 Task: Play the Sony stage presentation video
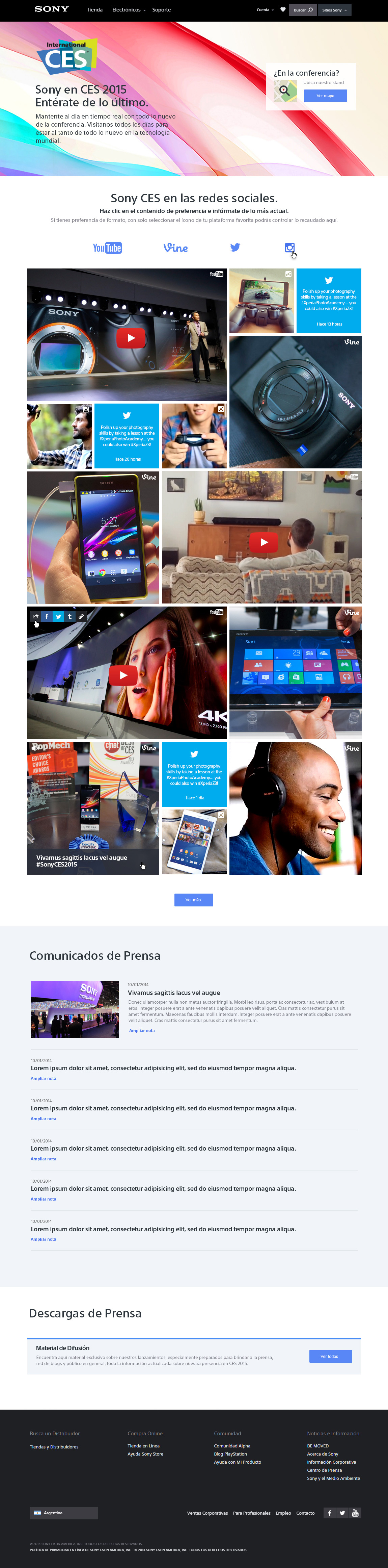(131, 338)
